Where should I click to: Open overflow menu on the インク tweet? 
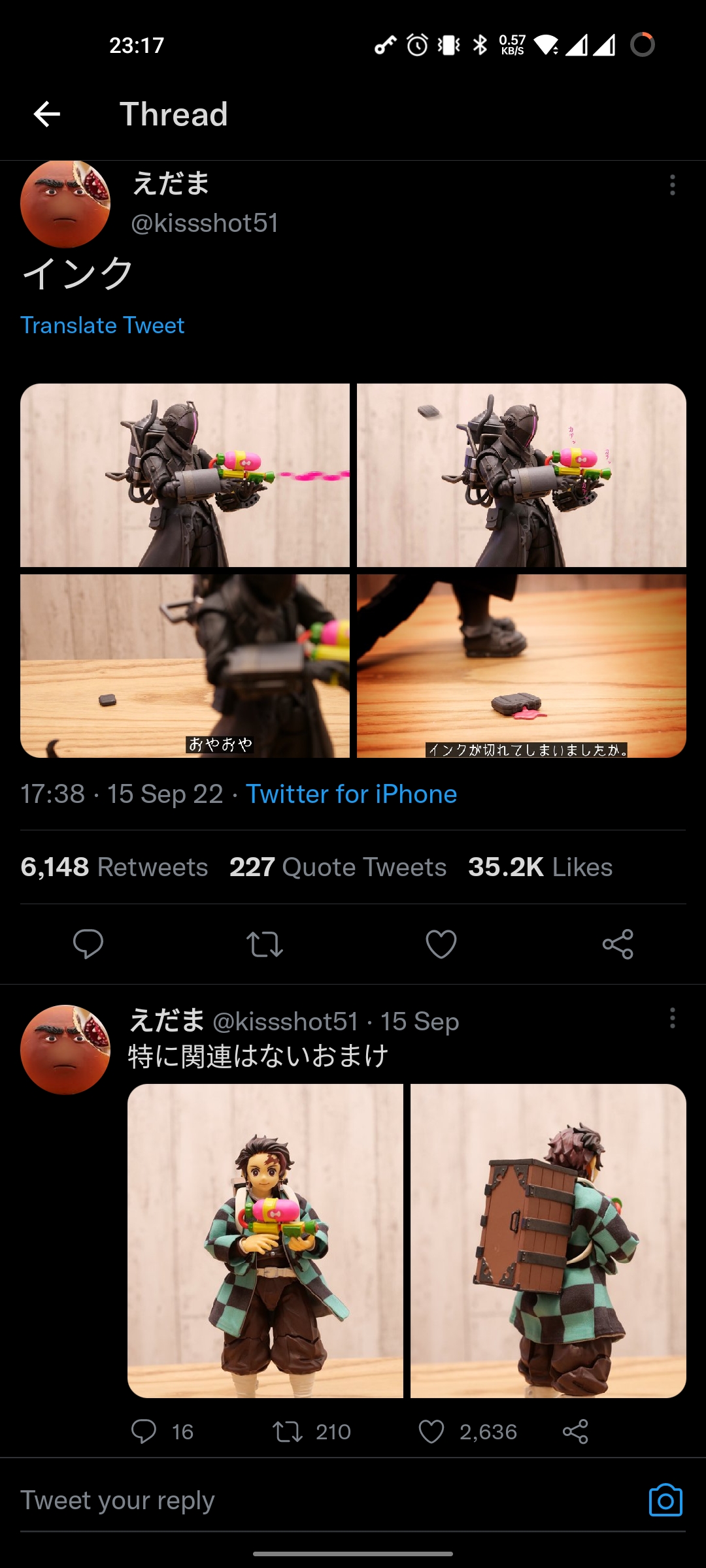tap(672, 186)
